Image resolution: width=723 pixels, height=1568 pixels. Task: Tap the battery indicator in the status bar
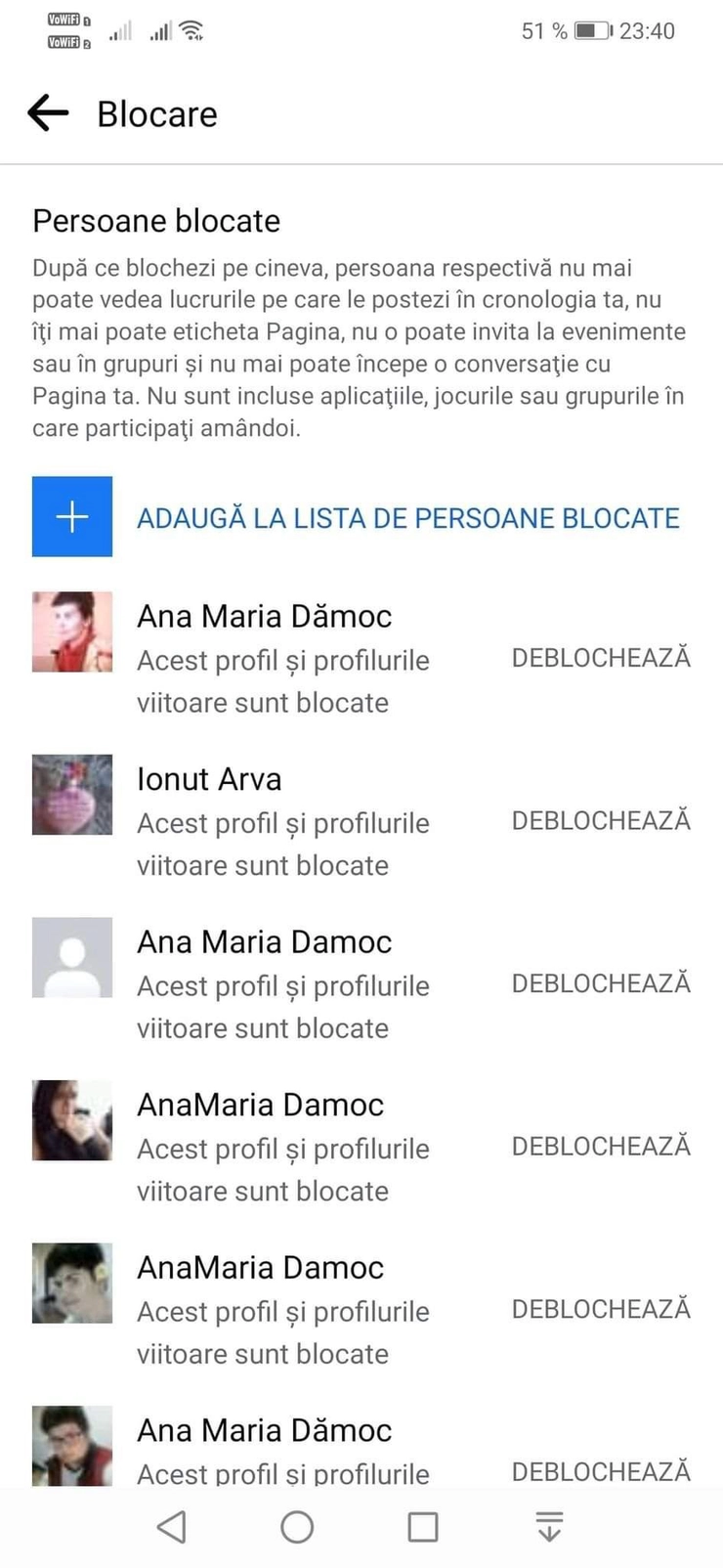pos(593,29)
